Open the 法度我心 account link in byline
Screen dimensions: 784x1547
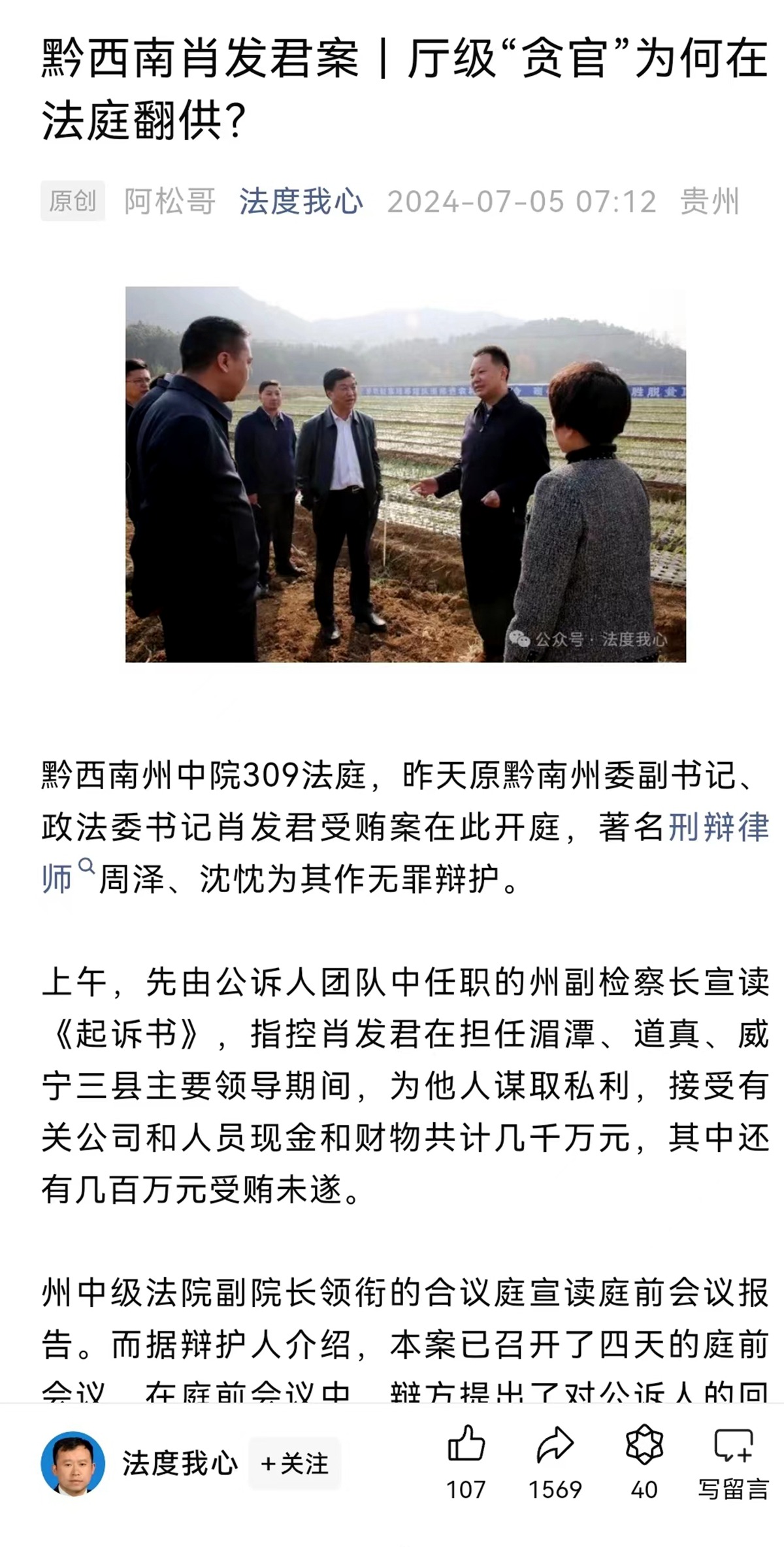coord(301,201)
